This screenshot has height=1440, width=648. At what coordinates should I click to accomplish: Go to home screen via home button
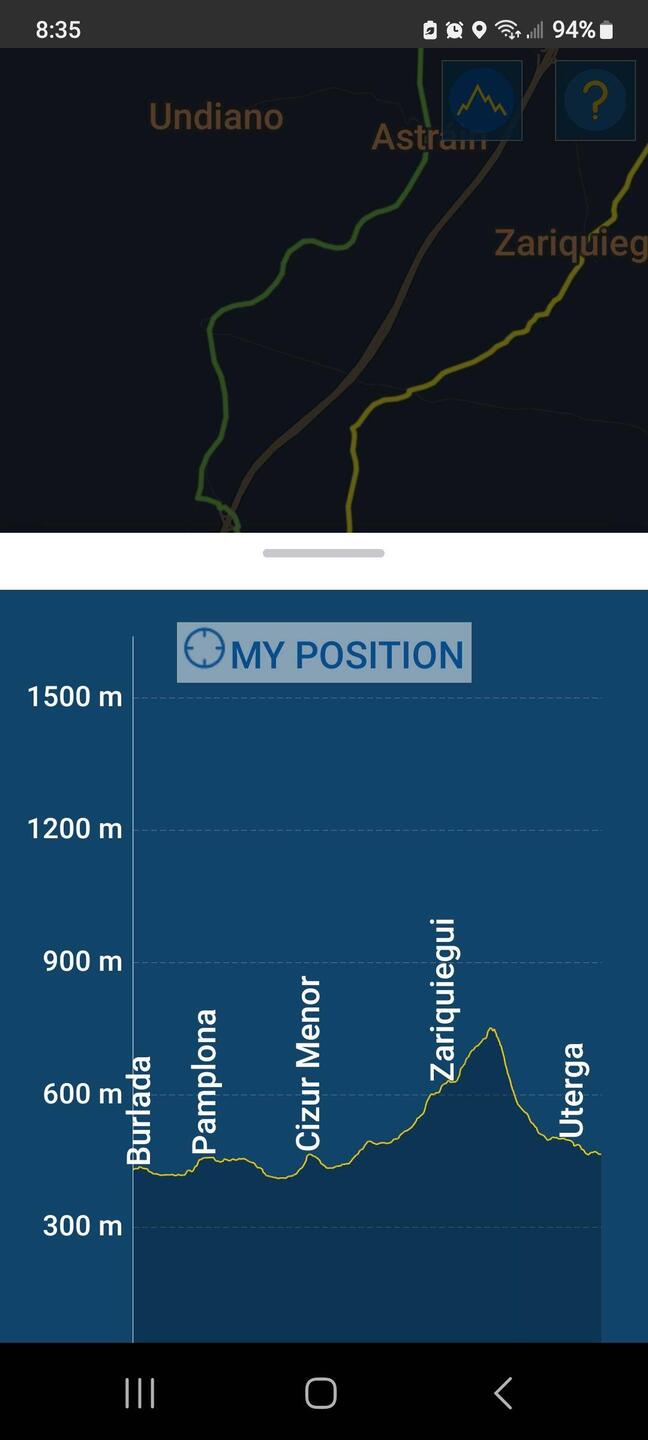point(321,1392)
